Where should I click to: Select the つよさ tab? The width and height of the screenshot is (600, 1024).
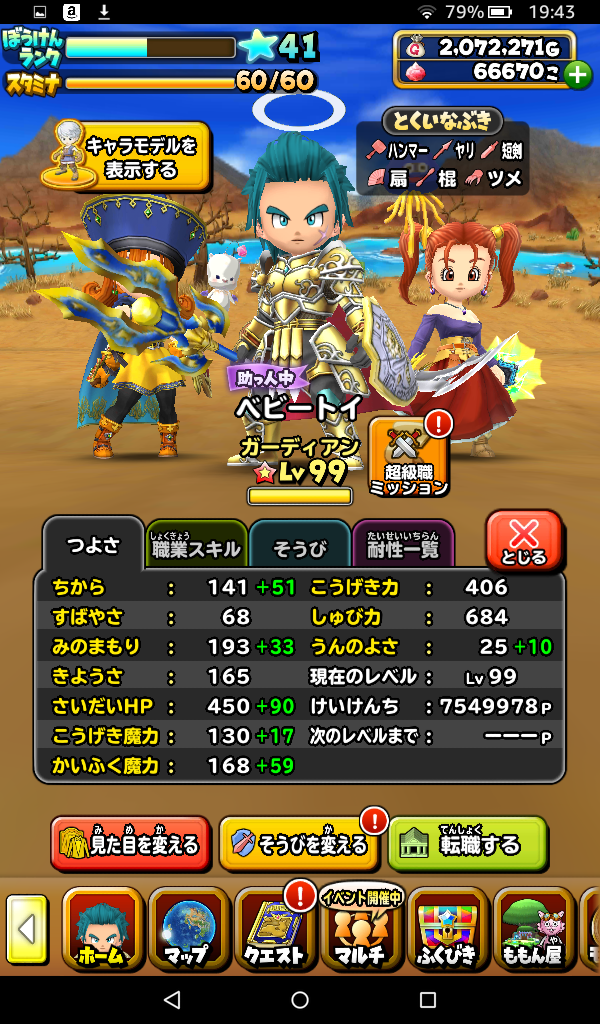[x=92, y=546]
